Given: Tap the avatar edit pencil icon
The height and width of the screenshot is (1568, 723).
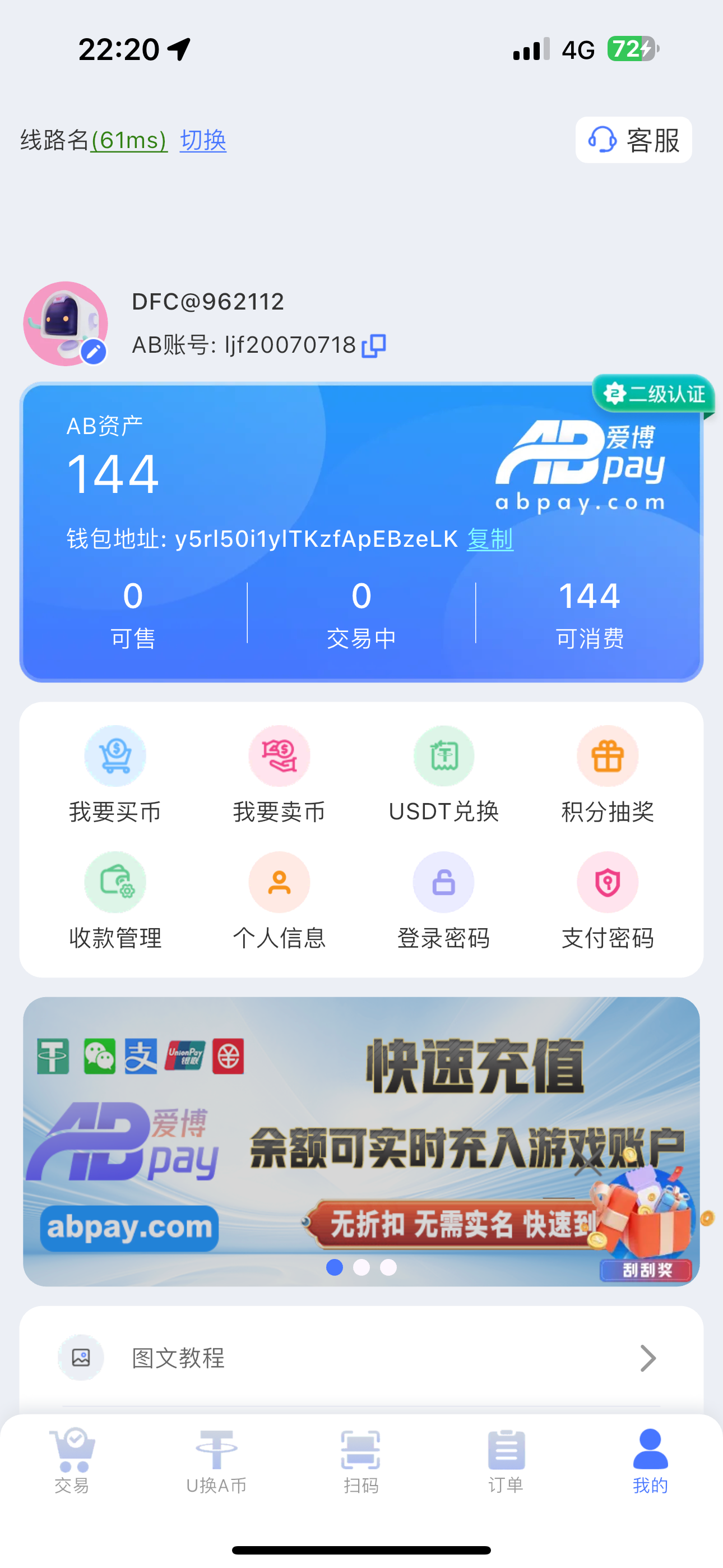Looking at the screenshot, I should 94,351.
